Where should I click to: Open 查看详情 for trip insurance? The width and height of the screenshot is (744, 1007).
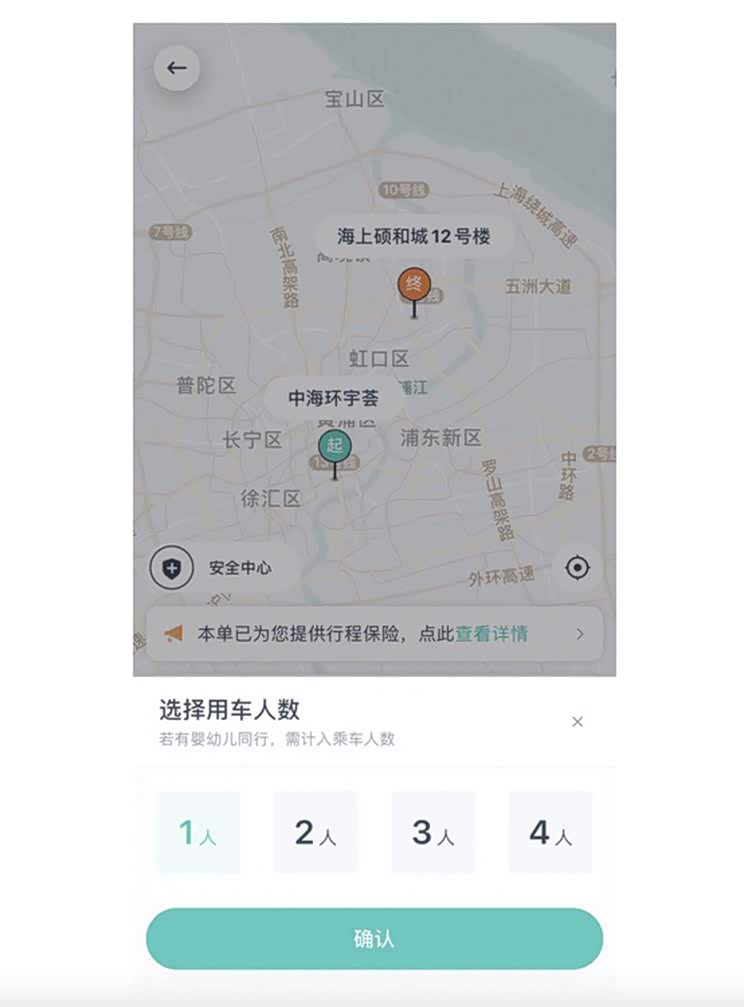491,633
